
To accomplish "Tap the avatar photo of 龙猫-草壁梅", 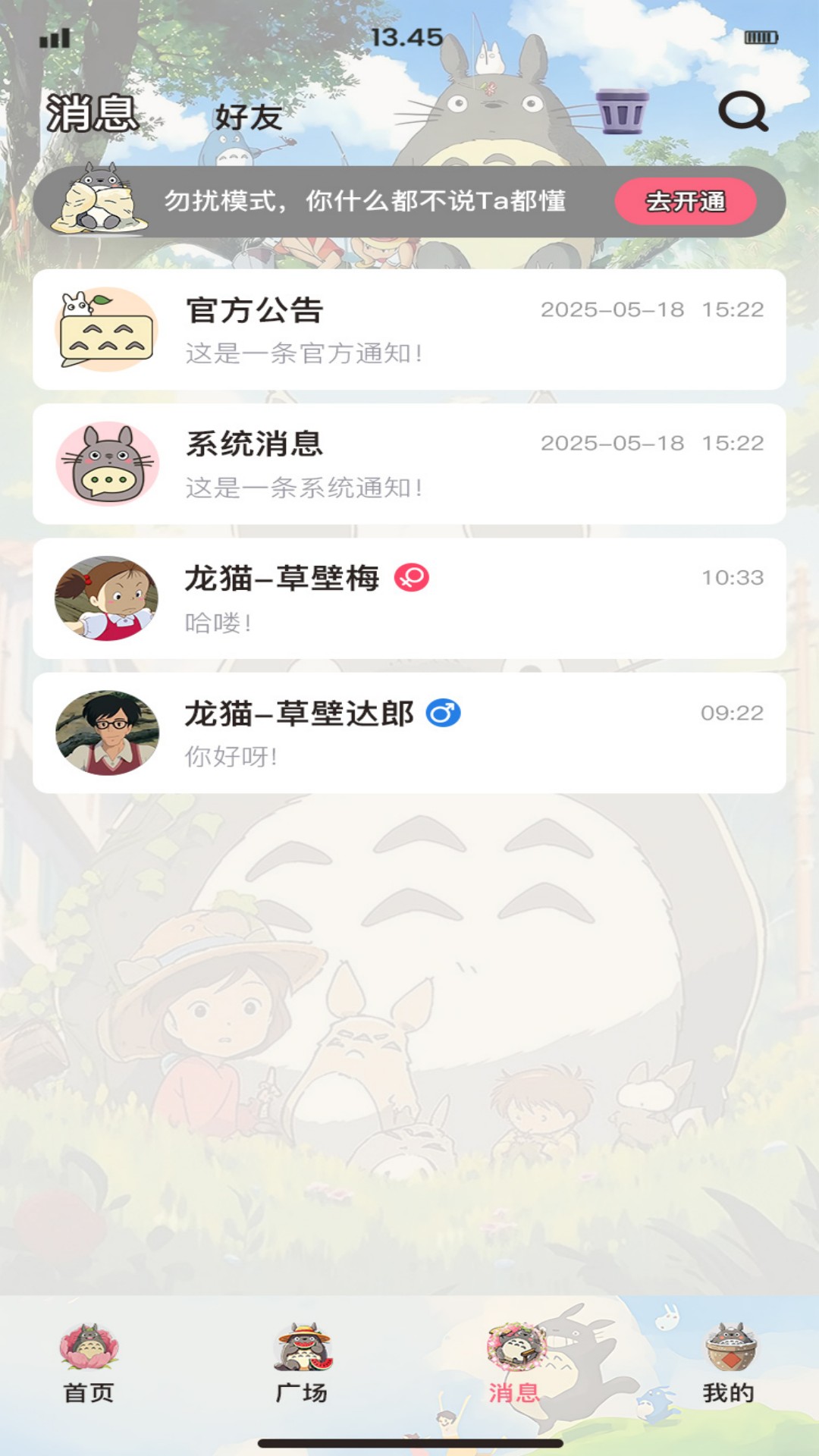I will pyautogui.click(x=105, y=599).
